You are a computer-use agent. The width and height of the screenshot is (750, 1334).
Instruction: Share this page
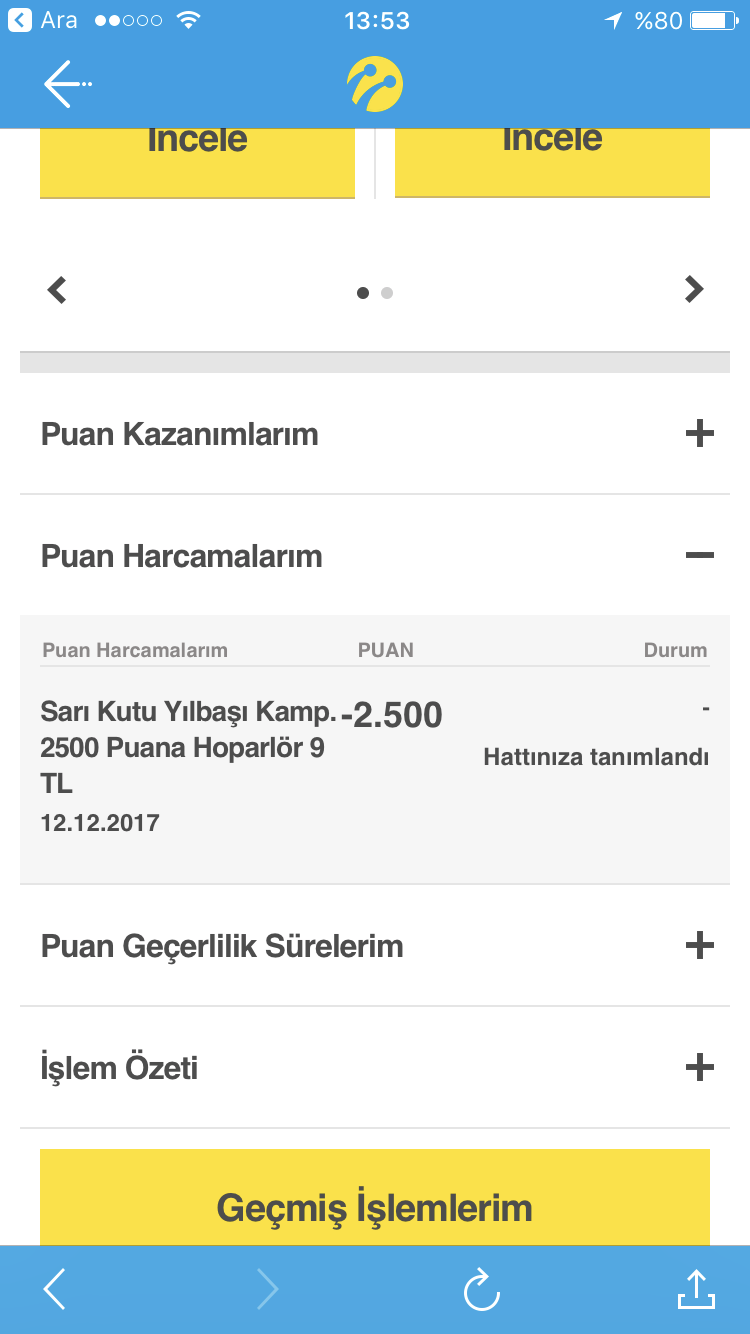696,1288
